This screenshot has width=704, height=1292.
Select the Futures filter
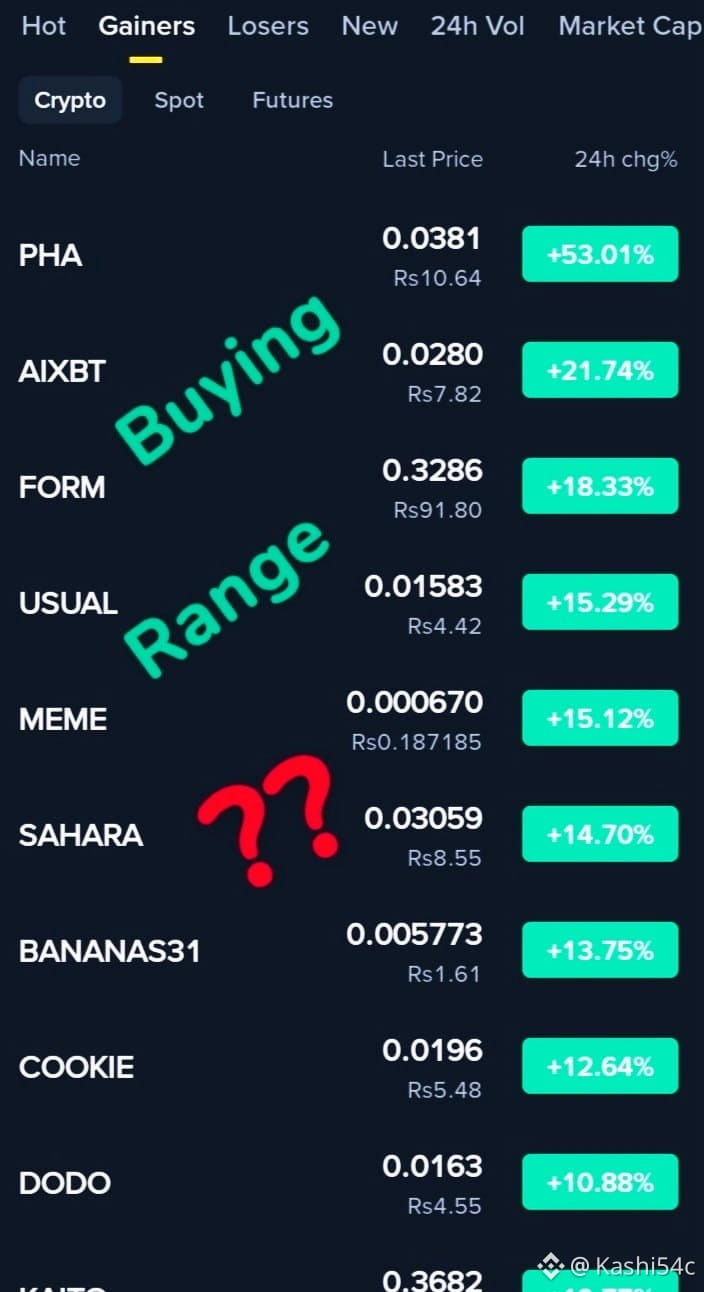tap(292, 100)
